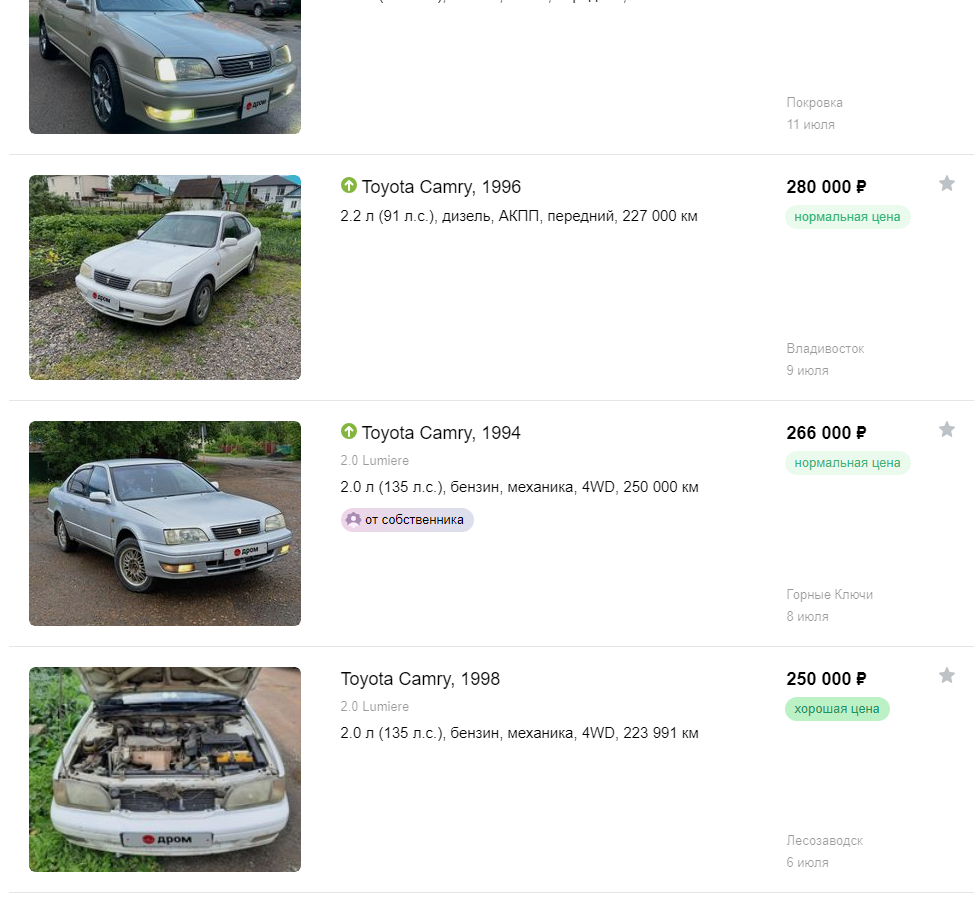
Task: View photo of the Camry with open hood
Action: [x=165, y=769]
